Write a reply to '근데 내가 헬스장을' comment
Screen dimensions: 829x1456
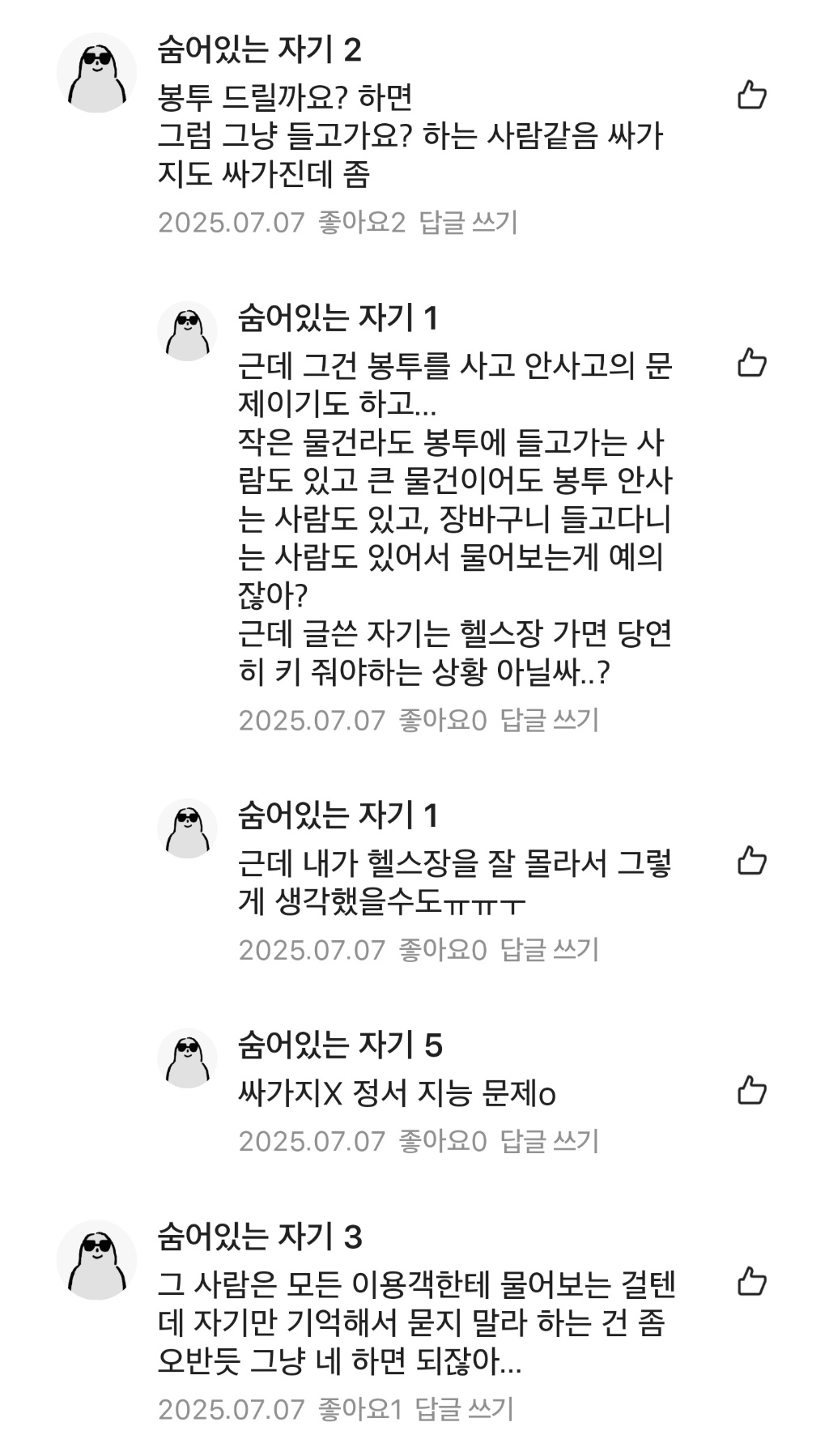(x=550, y=950)
